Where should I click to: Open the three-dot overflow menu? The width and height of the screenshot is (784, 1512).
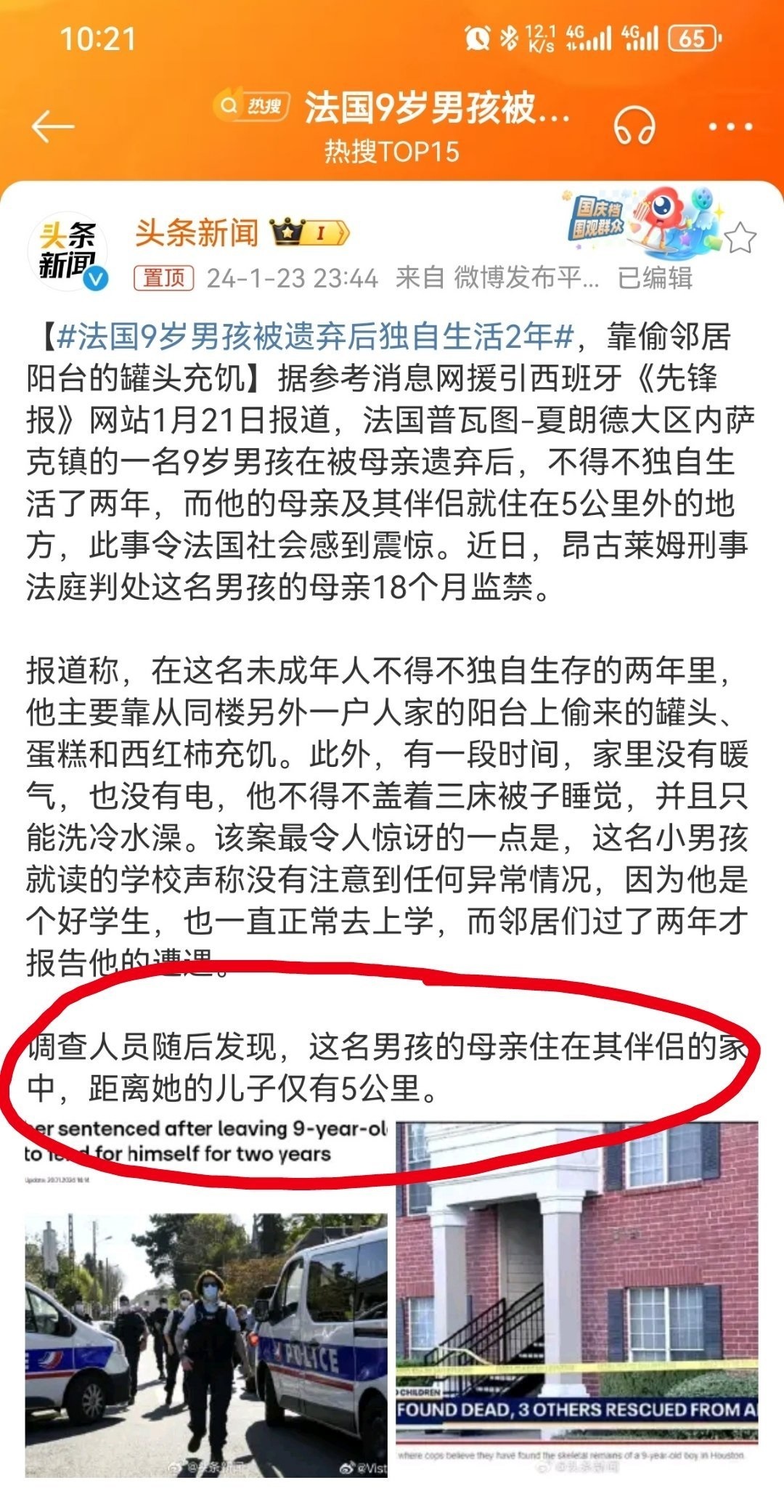[730, 127]
